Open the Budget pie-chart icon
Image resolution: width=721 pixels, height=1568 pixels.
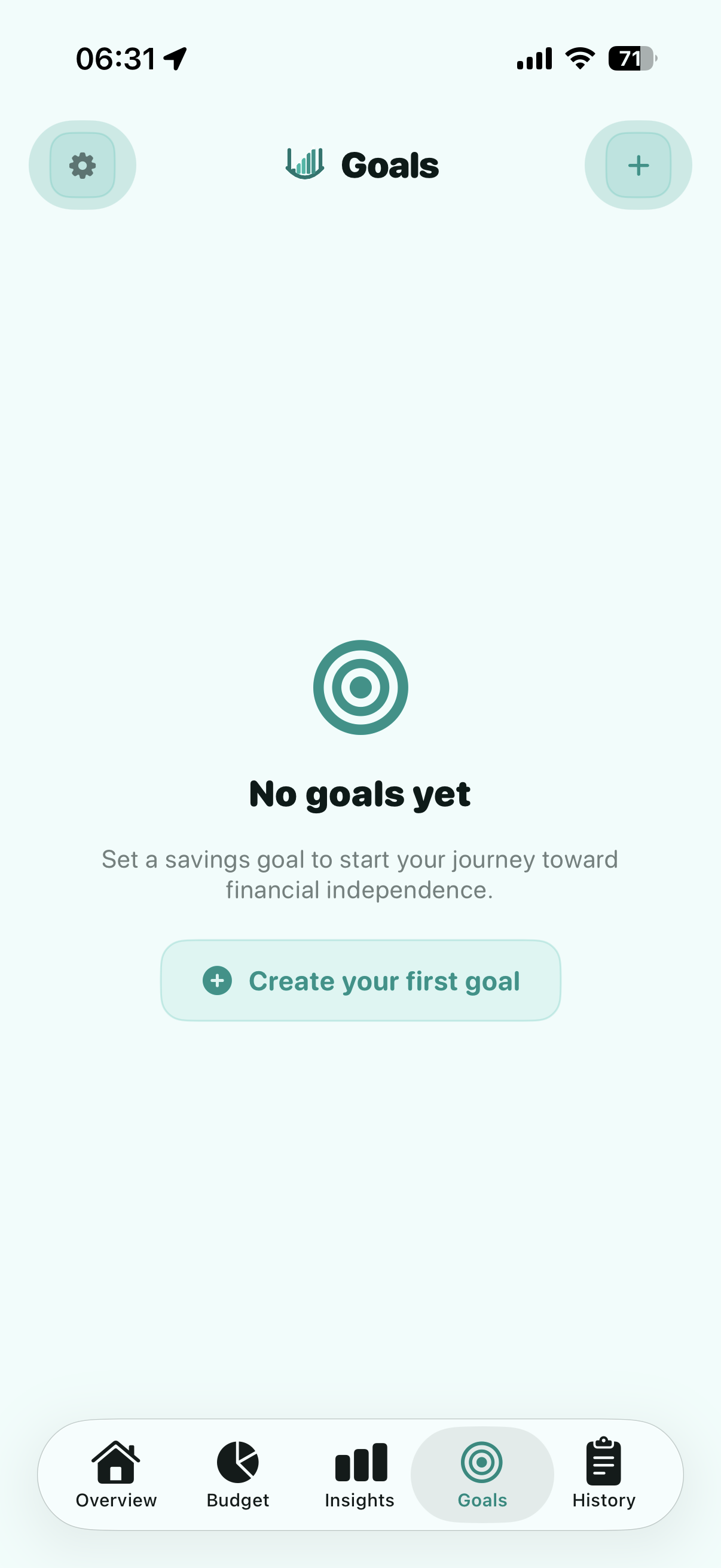point(237,1465)
